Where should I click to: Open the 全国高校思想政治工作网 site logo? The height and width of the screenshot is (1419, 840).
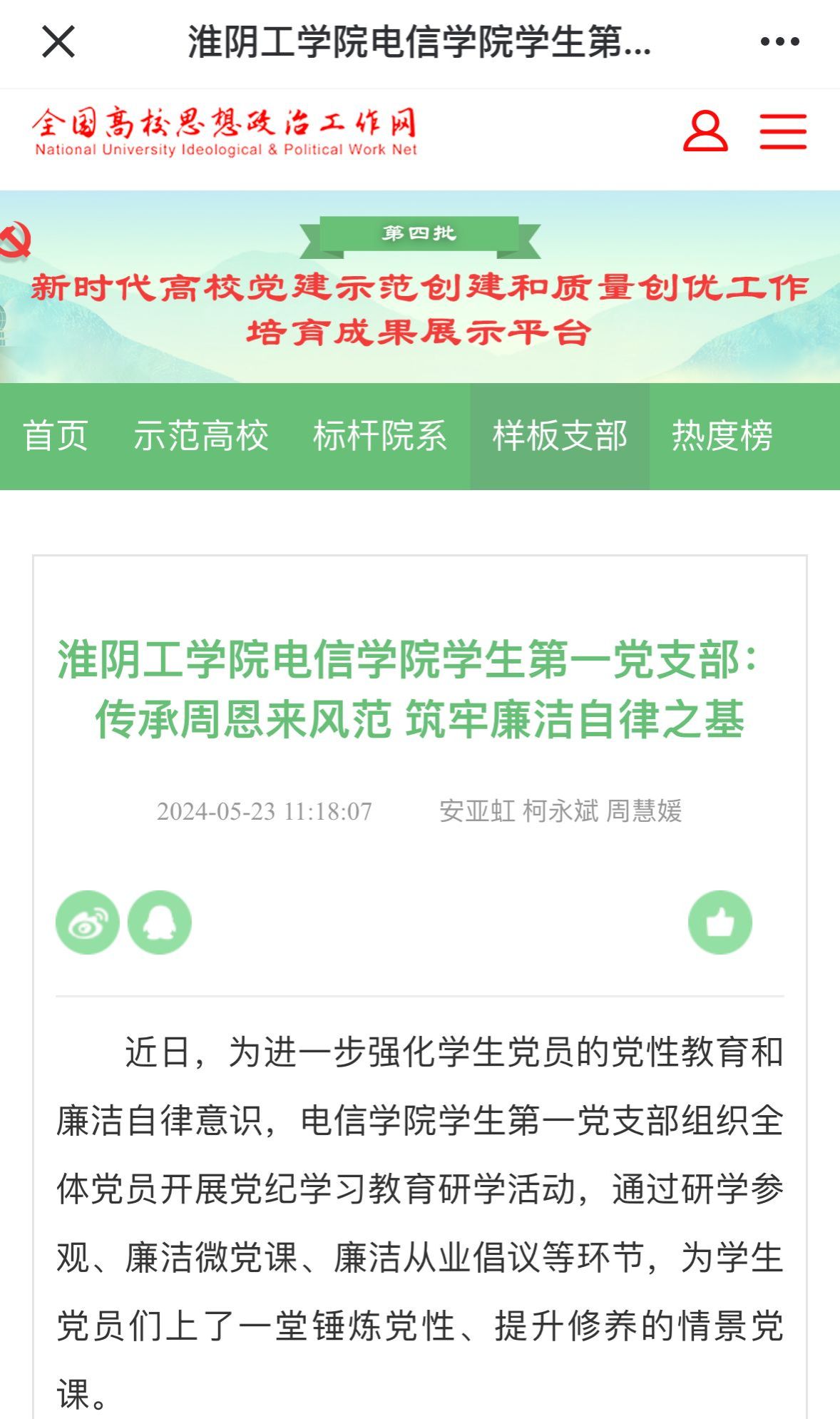[225, 131]
